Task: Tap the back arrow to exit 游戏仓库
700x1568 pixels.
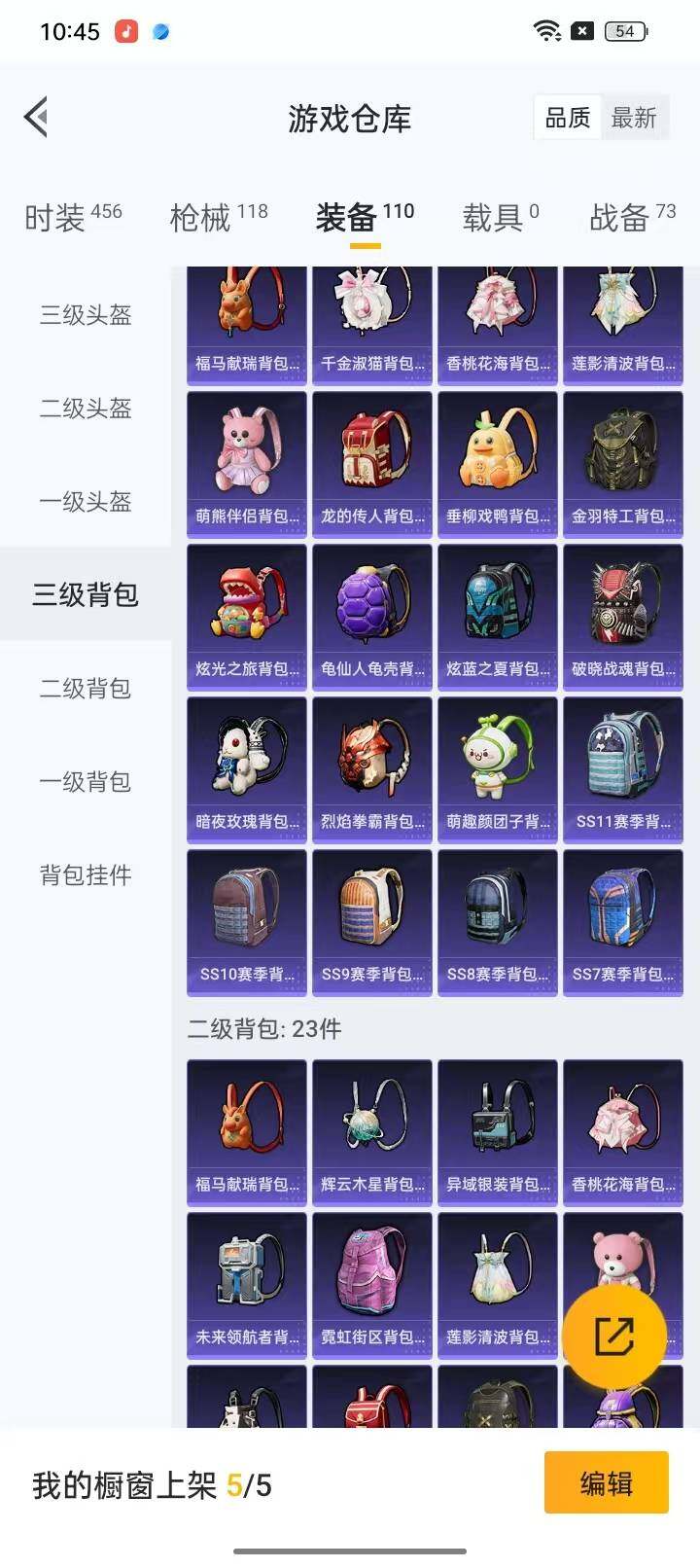Action: click(37, 117)
